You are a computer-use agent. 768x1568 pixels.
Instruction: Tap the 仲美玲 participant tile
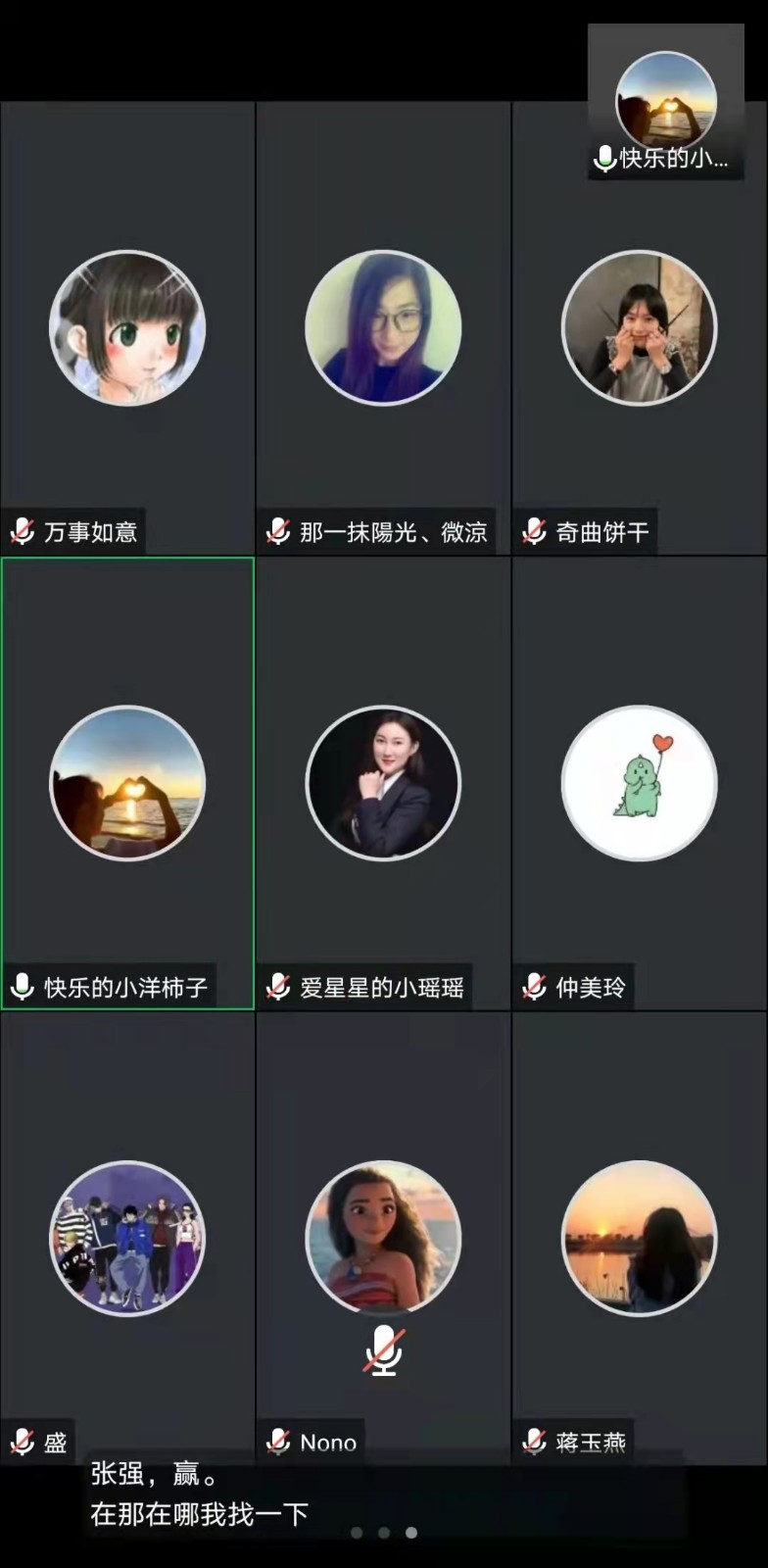(639, 783)
